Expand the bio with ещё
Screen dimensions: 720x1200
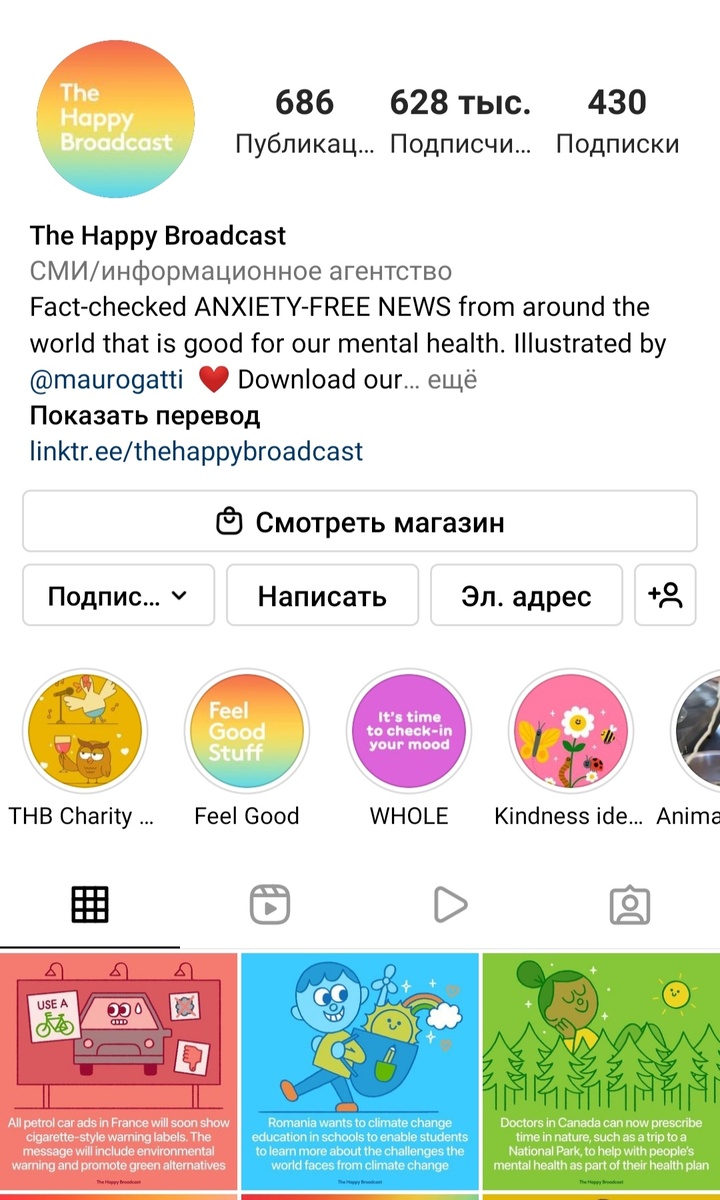[453, 380]
